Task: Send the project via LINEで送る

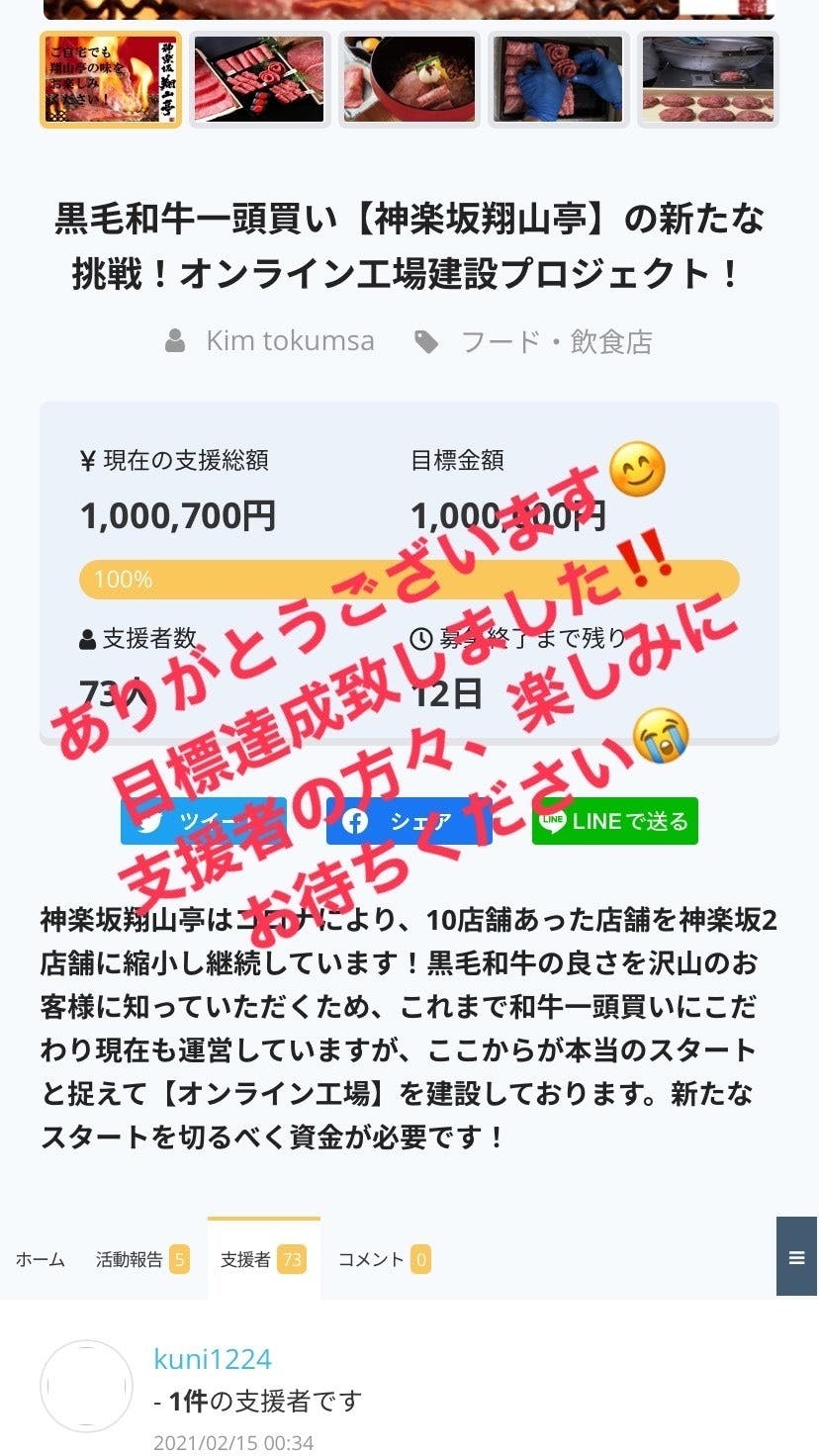Action: (614, 821)
